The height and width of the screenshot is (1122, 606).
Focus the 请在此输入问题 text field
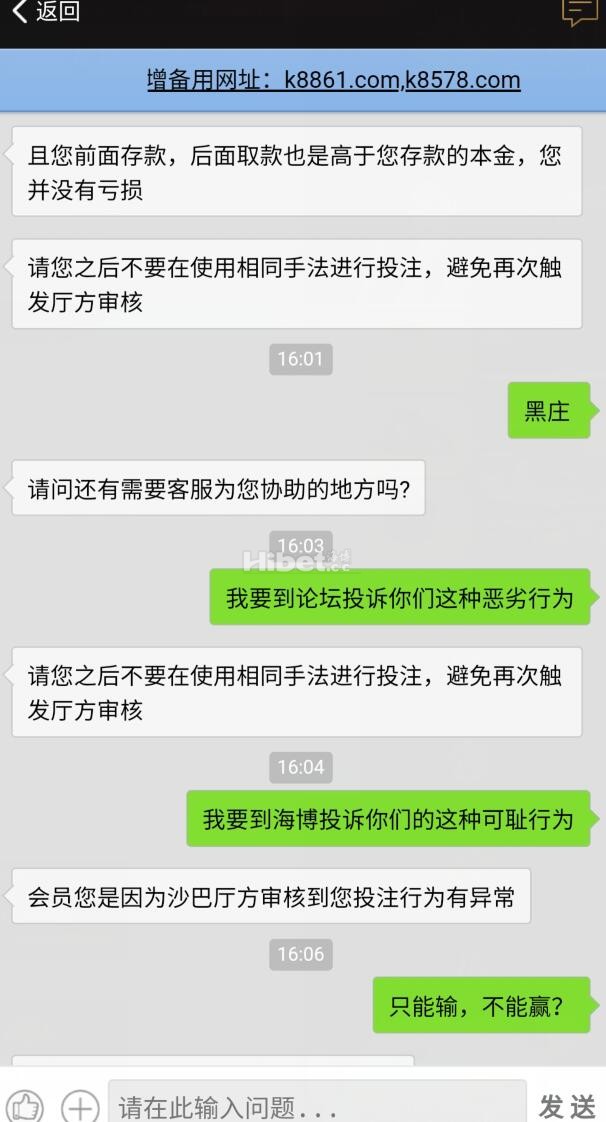click(316, 1106)
